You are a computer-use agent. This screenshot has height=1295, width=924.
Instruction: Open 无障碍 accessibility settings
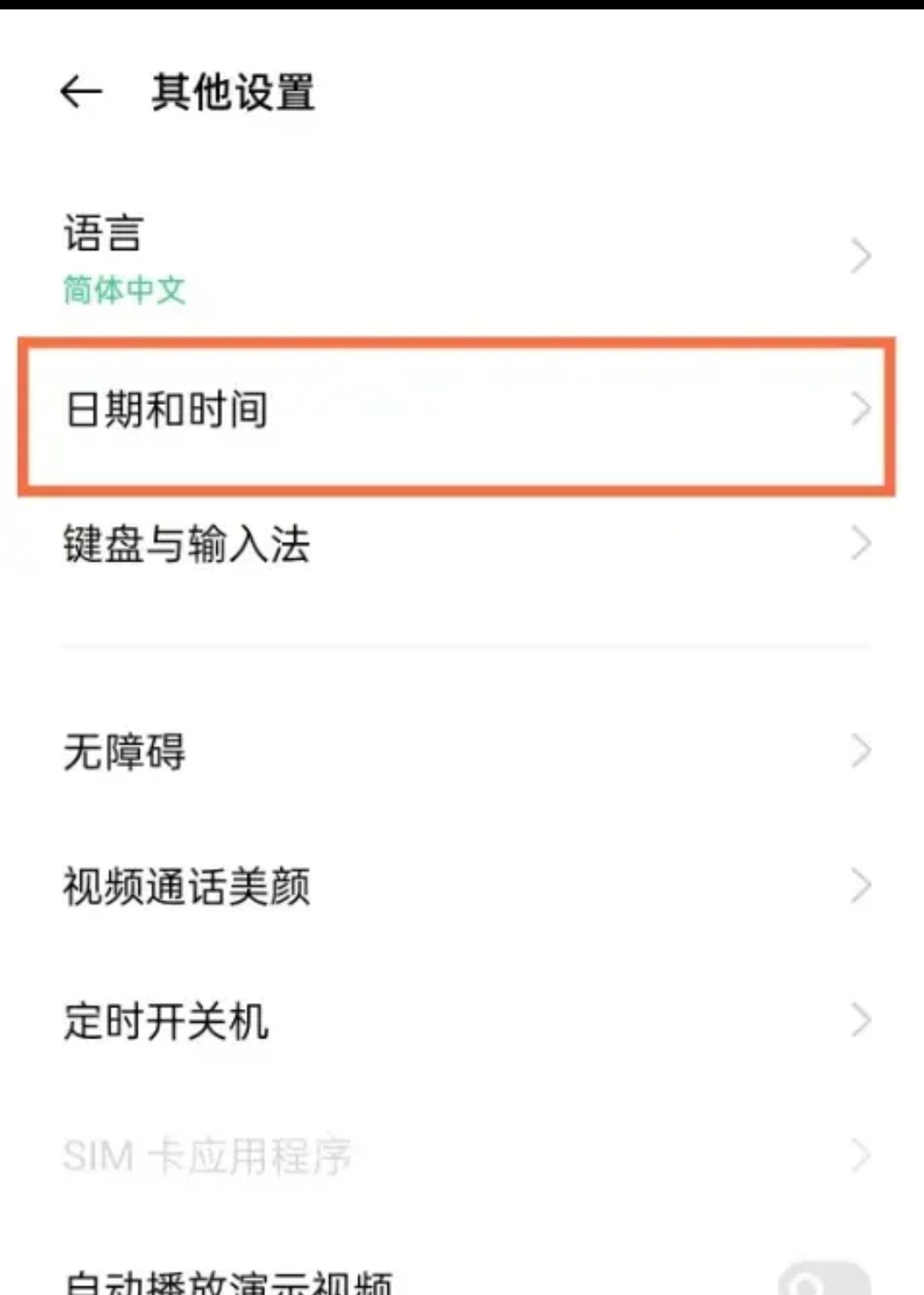pos(462,751)
